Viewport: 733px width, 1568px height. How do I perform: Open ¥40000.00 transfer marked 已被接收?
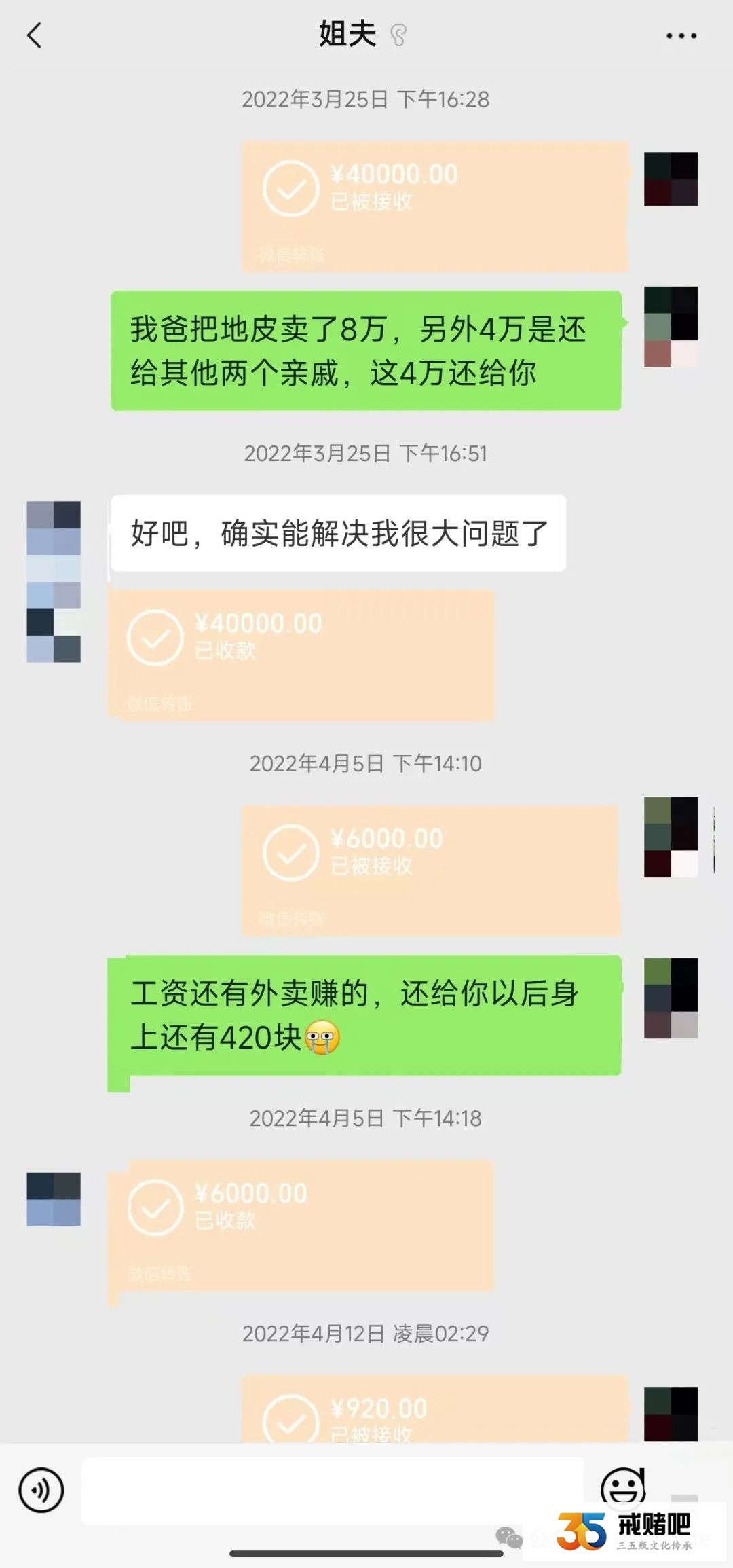click(434, 206)
